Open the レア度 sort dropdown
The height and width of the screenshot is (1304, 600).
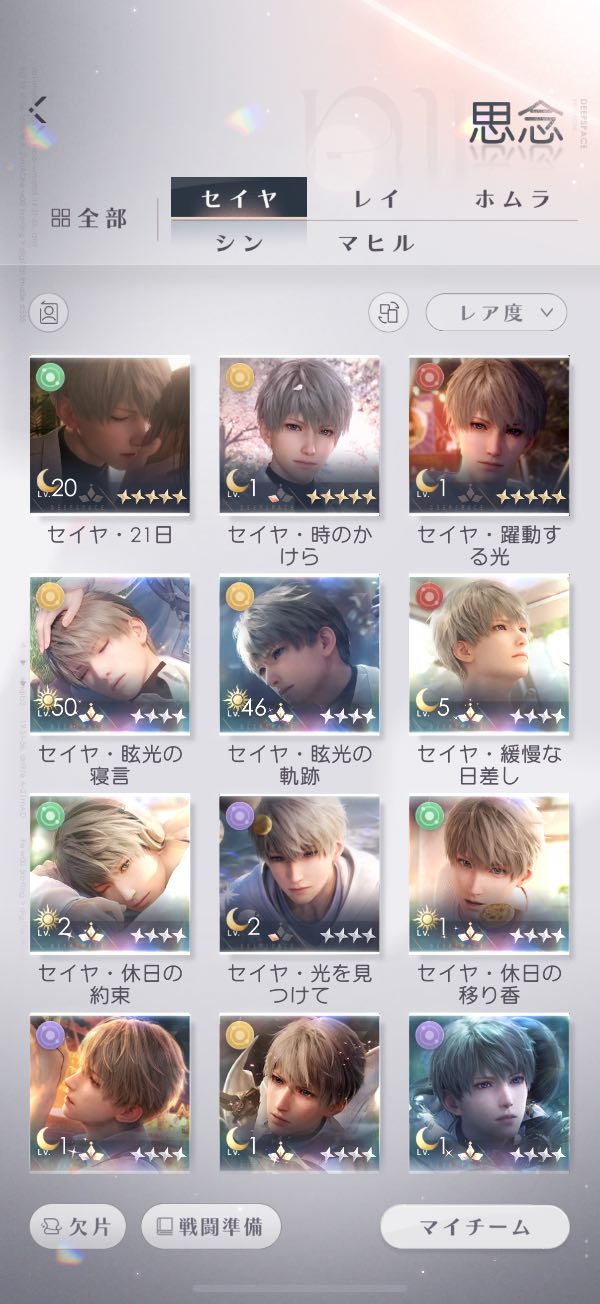point(496,313)
